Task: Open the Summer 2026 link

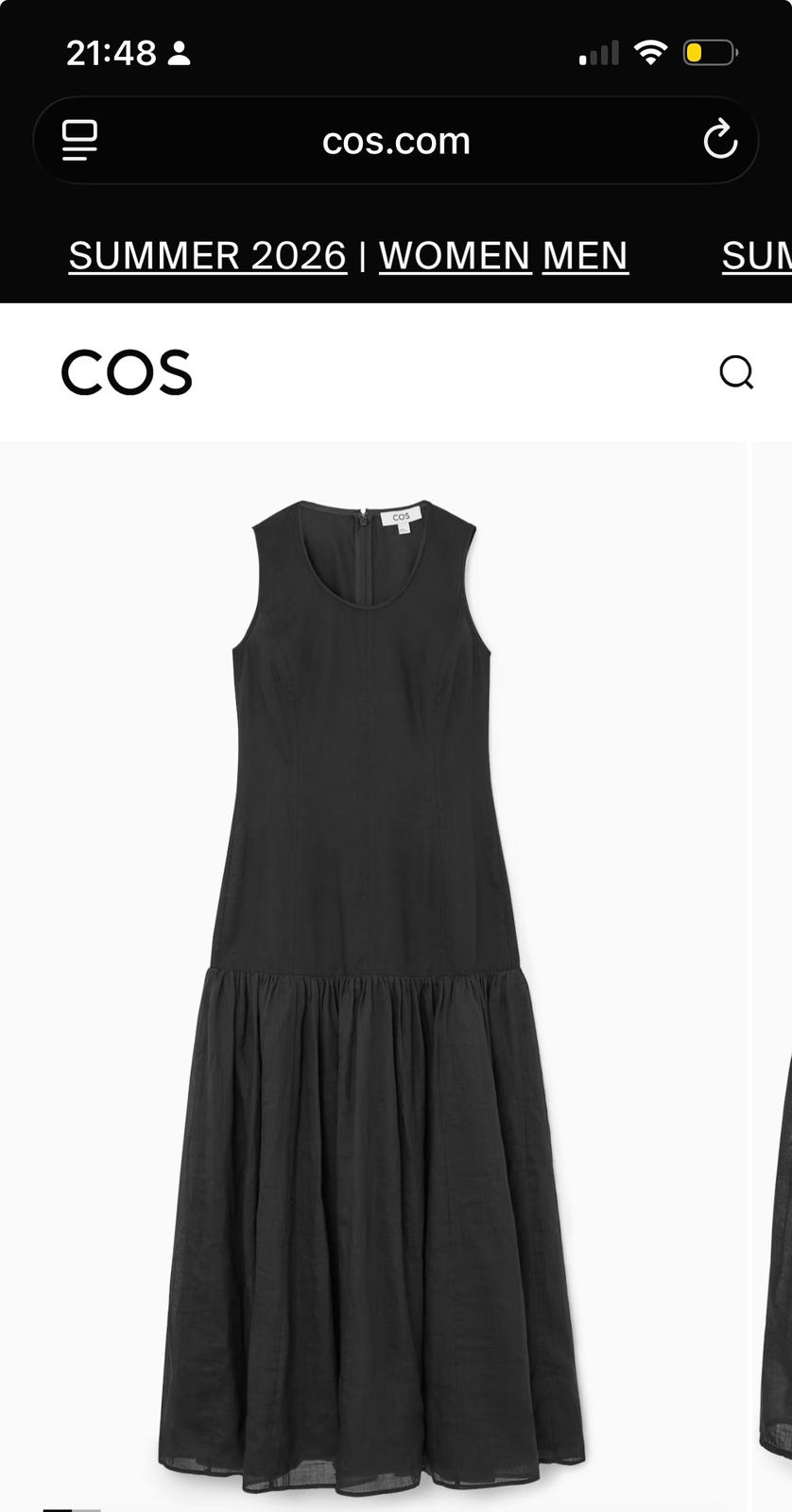Action: pyautogui.click(x=208, y=256)
